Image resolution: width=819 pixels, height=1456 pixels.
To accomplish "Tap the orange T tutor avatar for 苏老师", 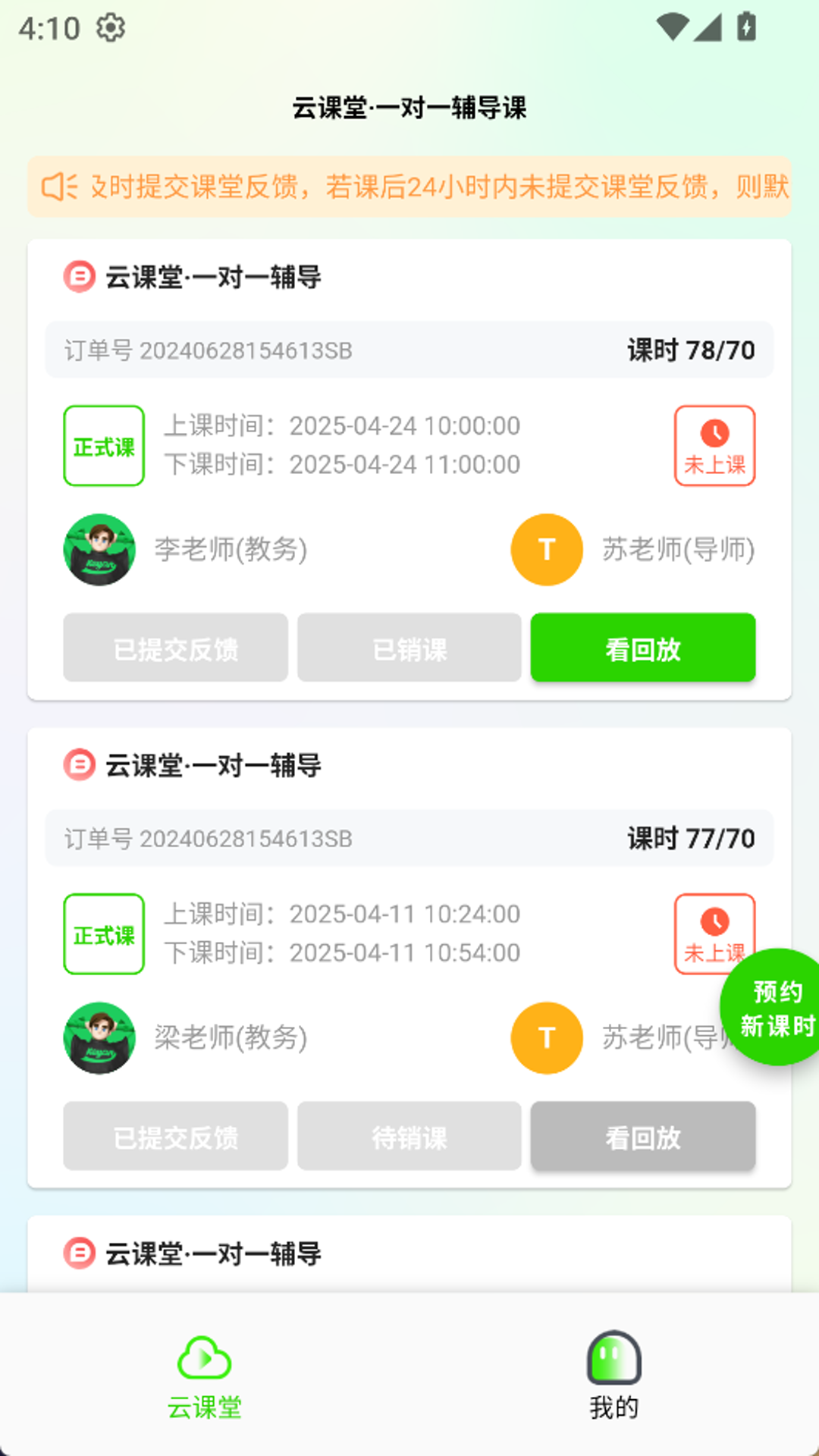I will (x=547, y=550).
